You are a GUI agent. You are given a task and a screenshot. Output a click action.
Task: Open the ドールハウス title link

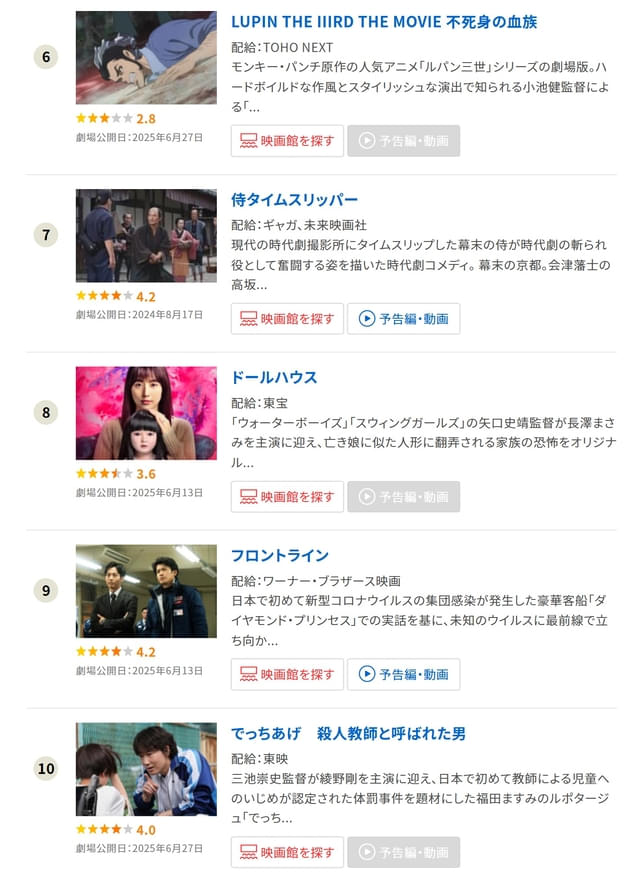(x=274, y=378)
